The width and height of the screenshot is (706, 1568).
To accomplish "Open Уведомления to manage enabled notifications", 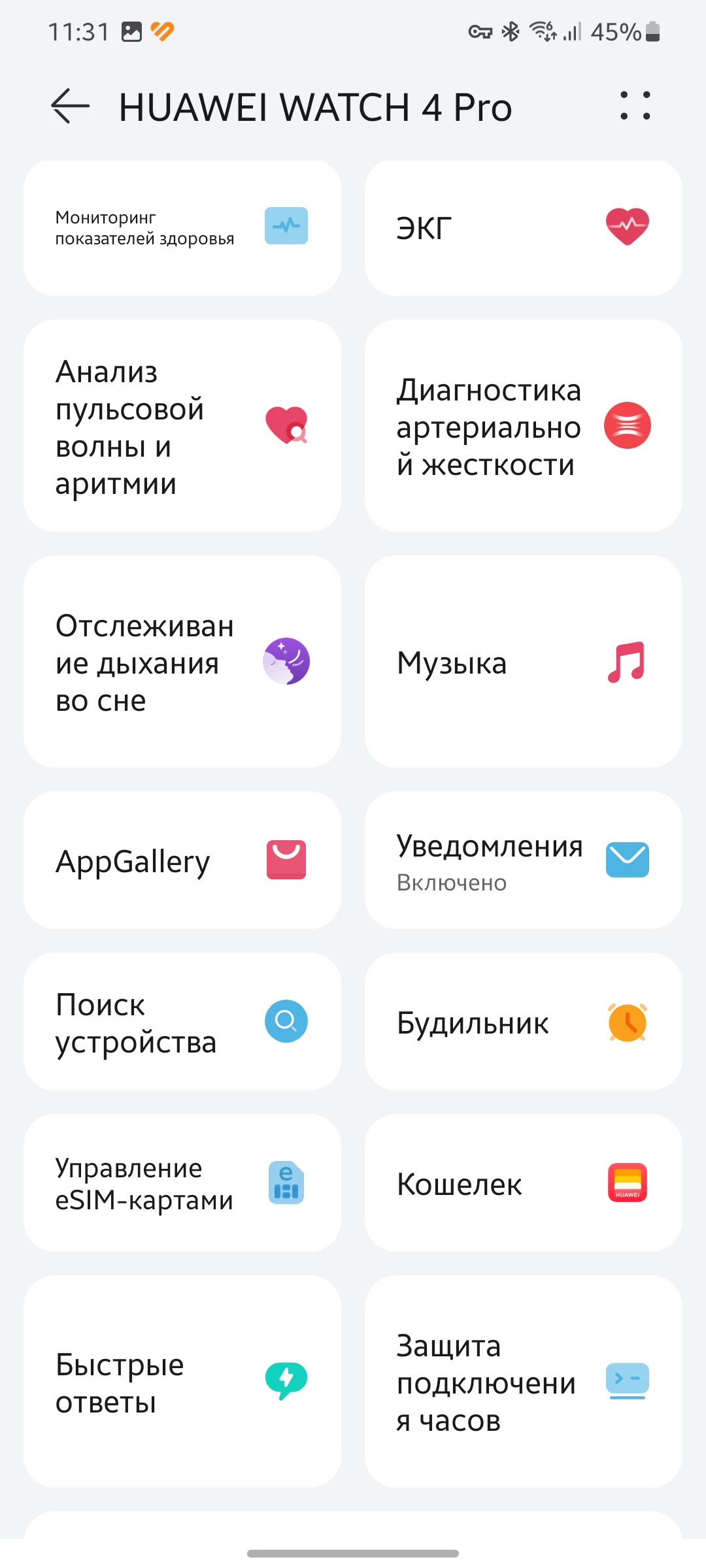I will pyautogui.click(x=523, y=860).
